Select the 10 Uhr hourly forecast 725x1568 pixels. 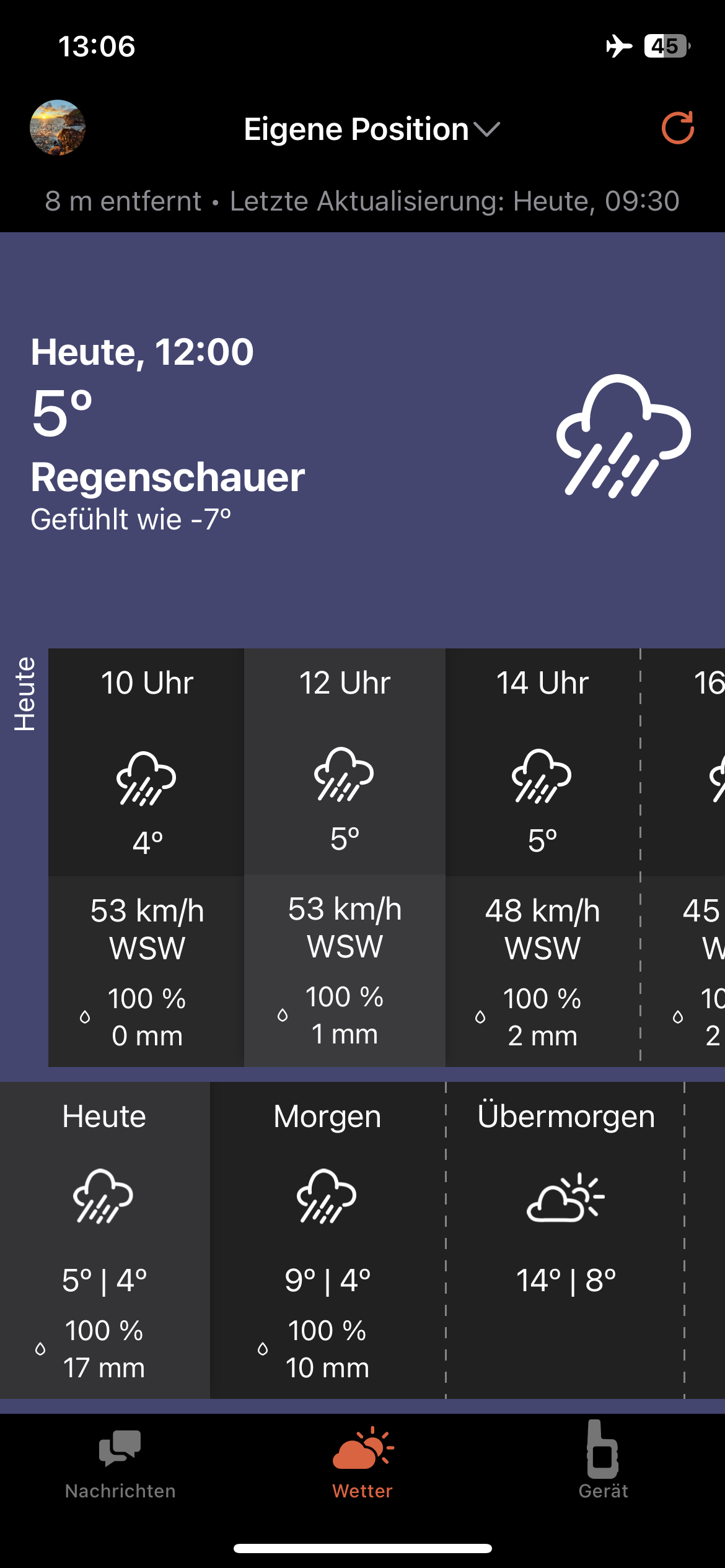tap(147, 856)
